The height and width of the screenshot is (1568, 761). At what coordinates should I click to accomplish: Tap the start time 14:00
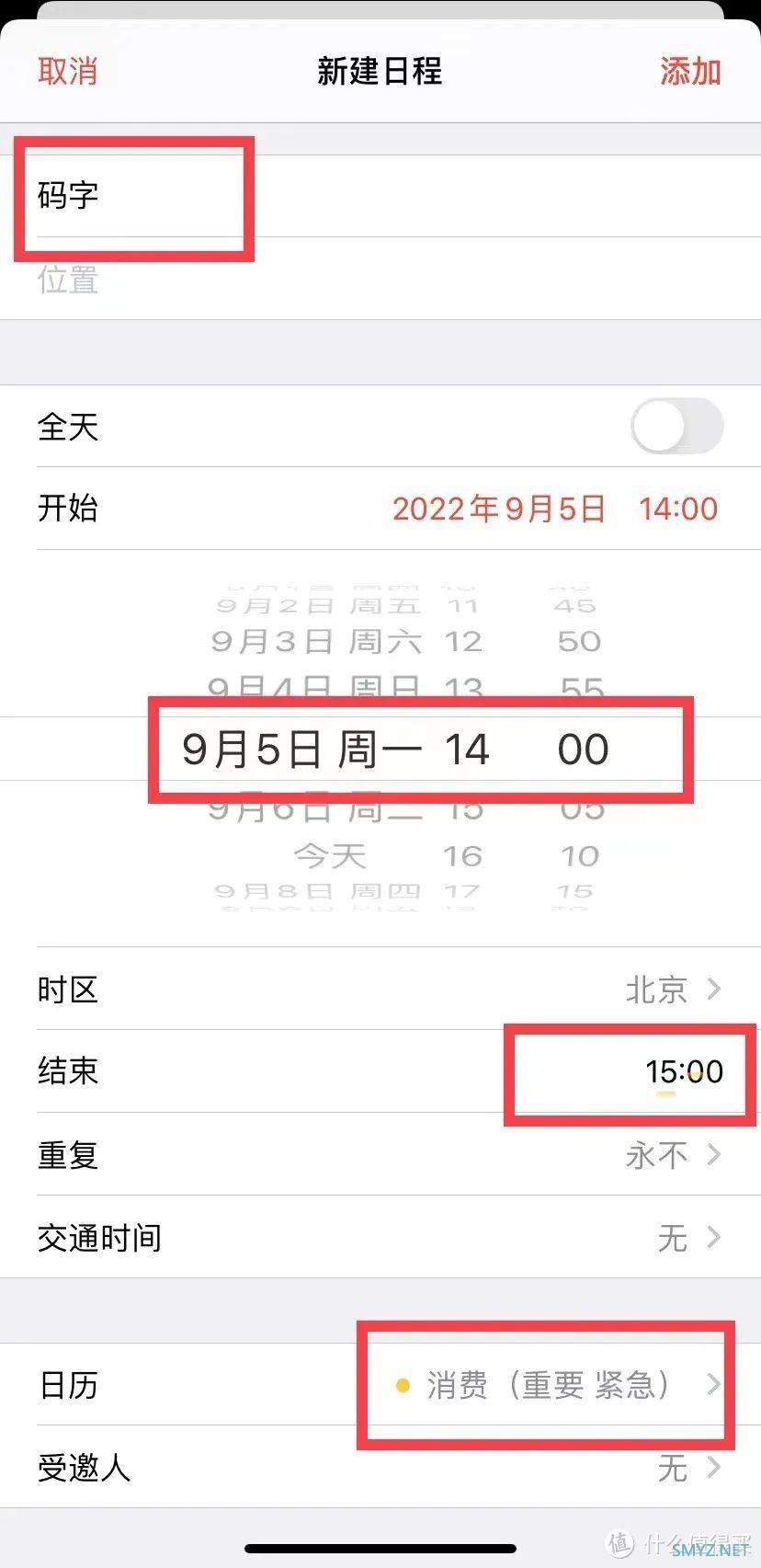[x=678, y=509]
